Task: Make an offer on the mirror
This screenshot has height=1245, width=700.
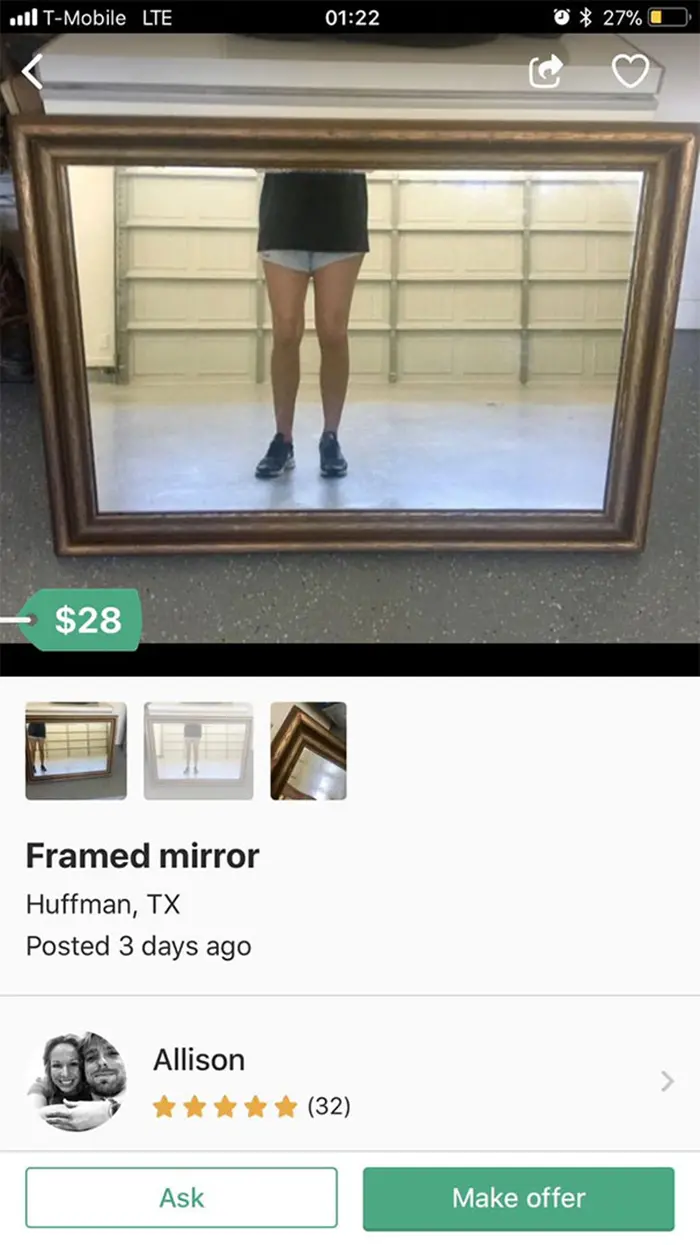Action: pos(518,1198)
